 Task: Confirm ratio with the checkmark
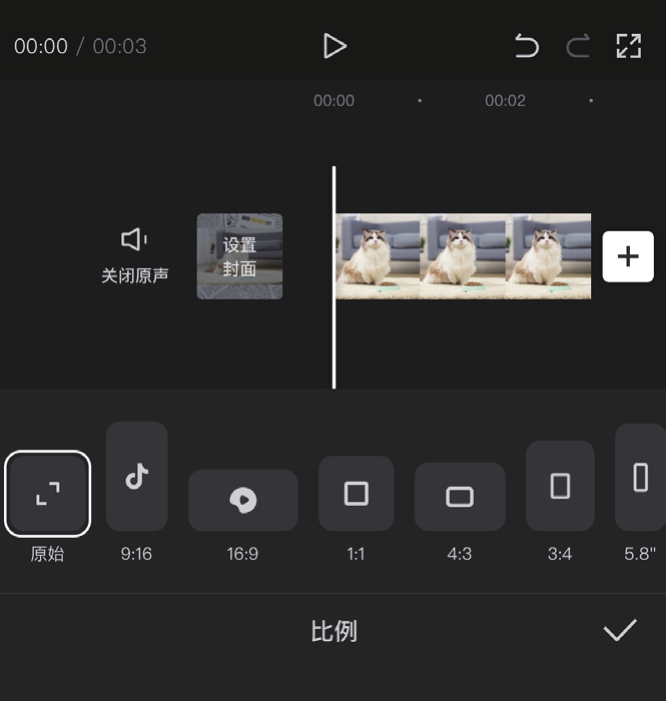620,630
